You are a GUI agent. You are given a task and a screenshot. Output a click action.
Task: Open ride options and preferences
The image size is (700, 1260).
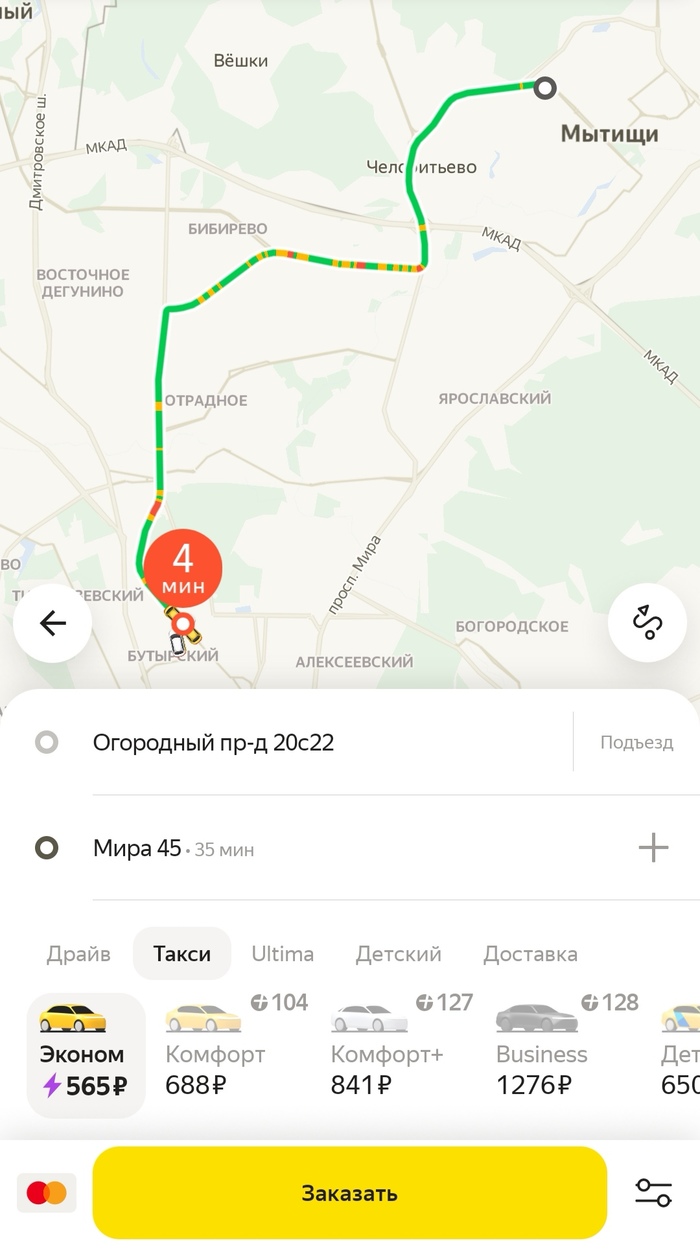click(x=653, y=1193)
